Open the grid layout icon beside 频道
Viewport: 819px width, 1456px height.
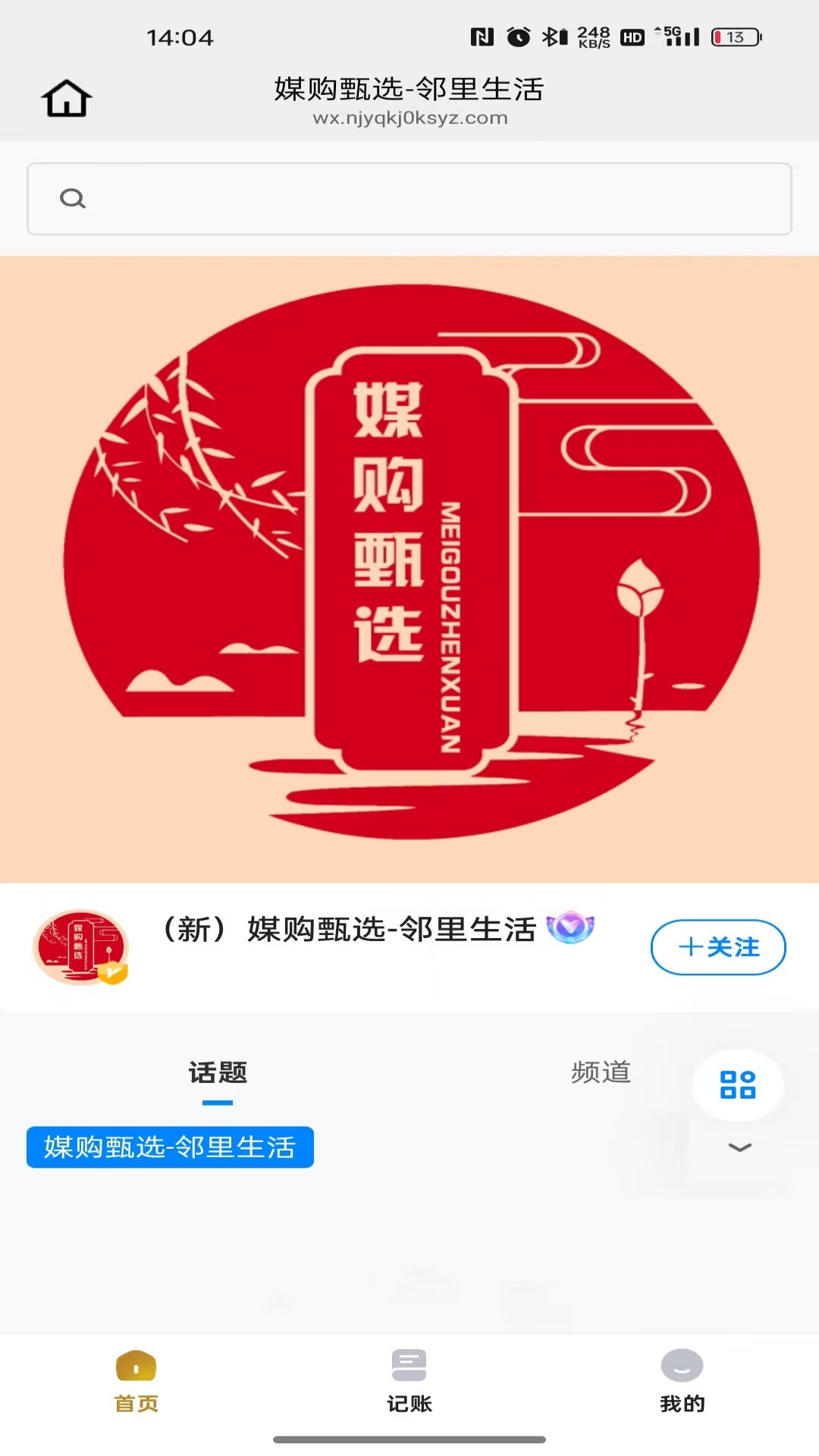coord(738,1086)
